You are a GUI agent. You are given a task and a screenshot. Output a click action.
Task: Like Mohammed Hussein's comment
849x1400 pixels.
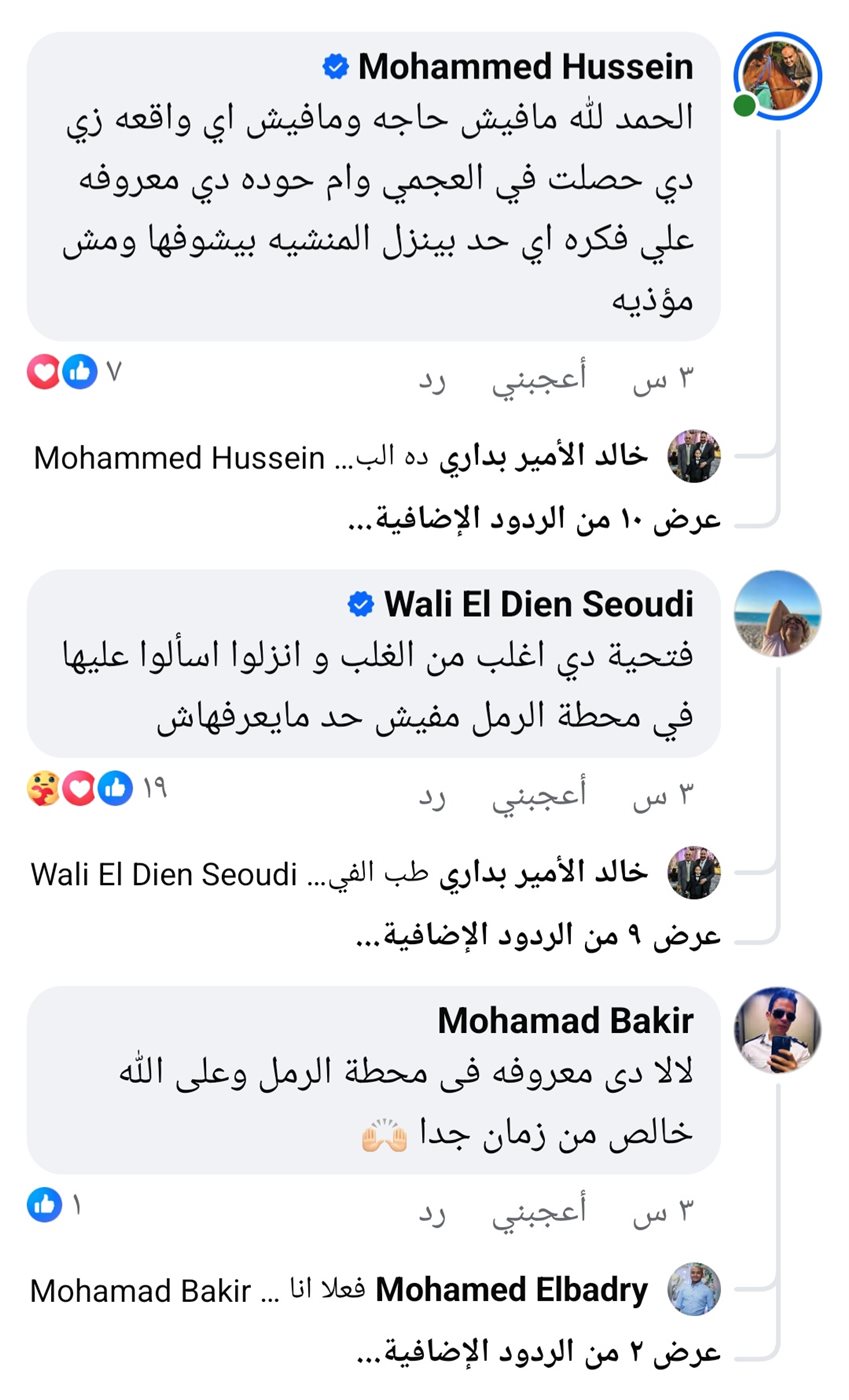(538, 379)
